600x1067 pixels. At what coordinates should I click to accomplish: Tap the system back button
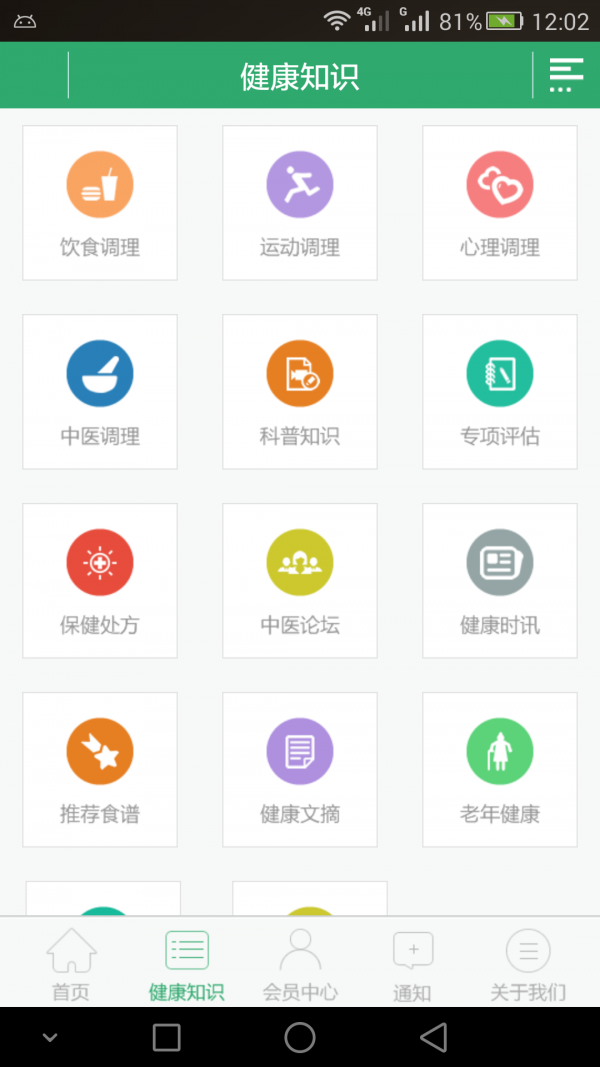[433, 1037]
